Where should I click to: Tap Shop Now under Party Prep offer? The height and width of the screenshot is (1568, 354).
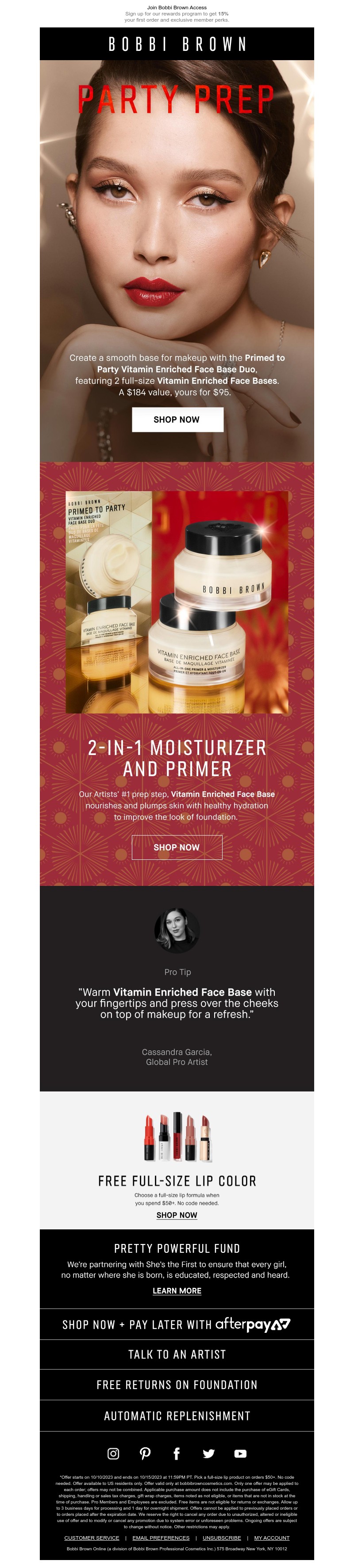point(177,420)
